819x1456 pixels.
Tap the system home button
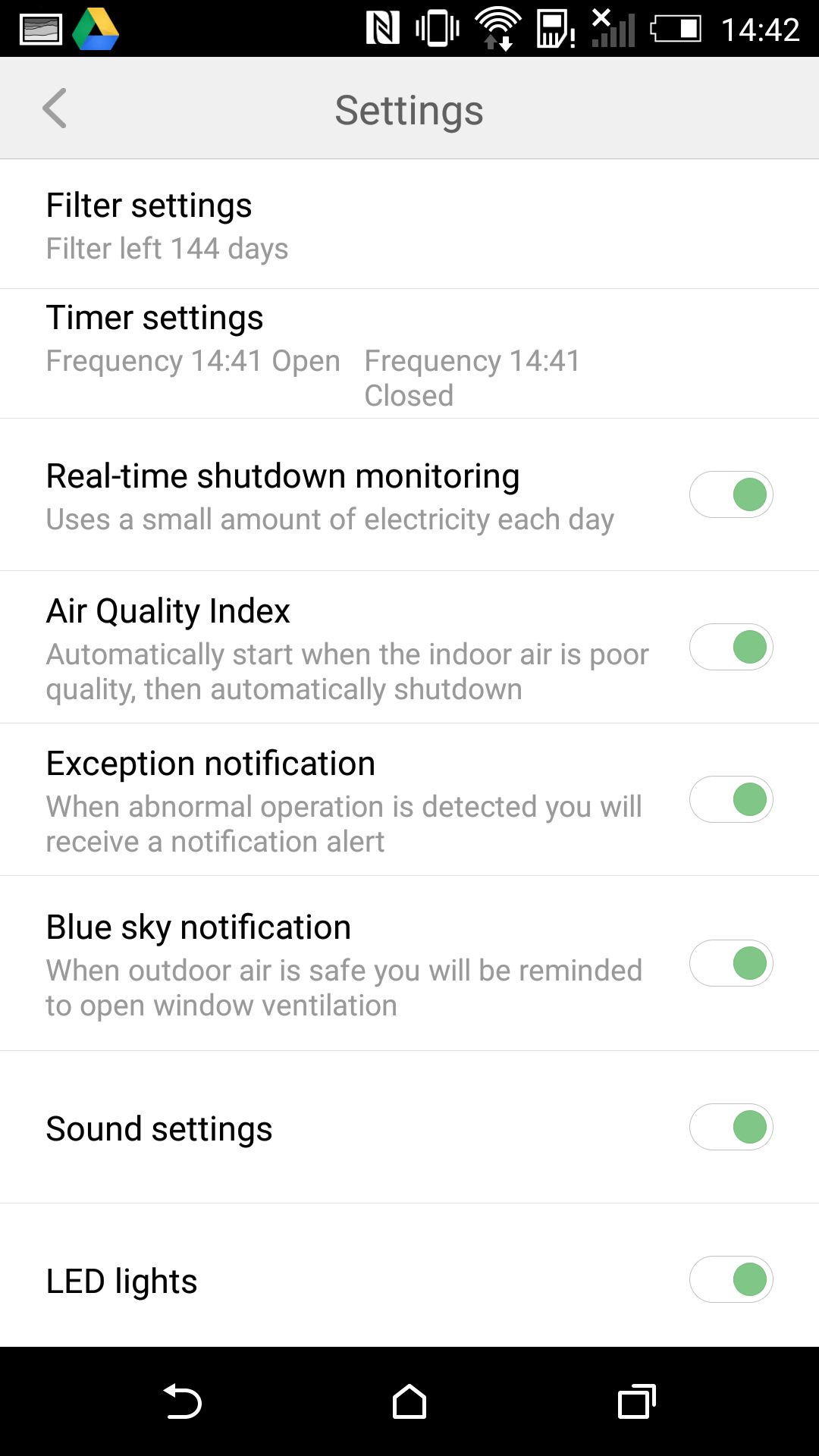[409, 1401]
